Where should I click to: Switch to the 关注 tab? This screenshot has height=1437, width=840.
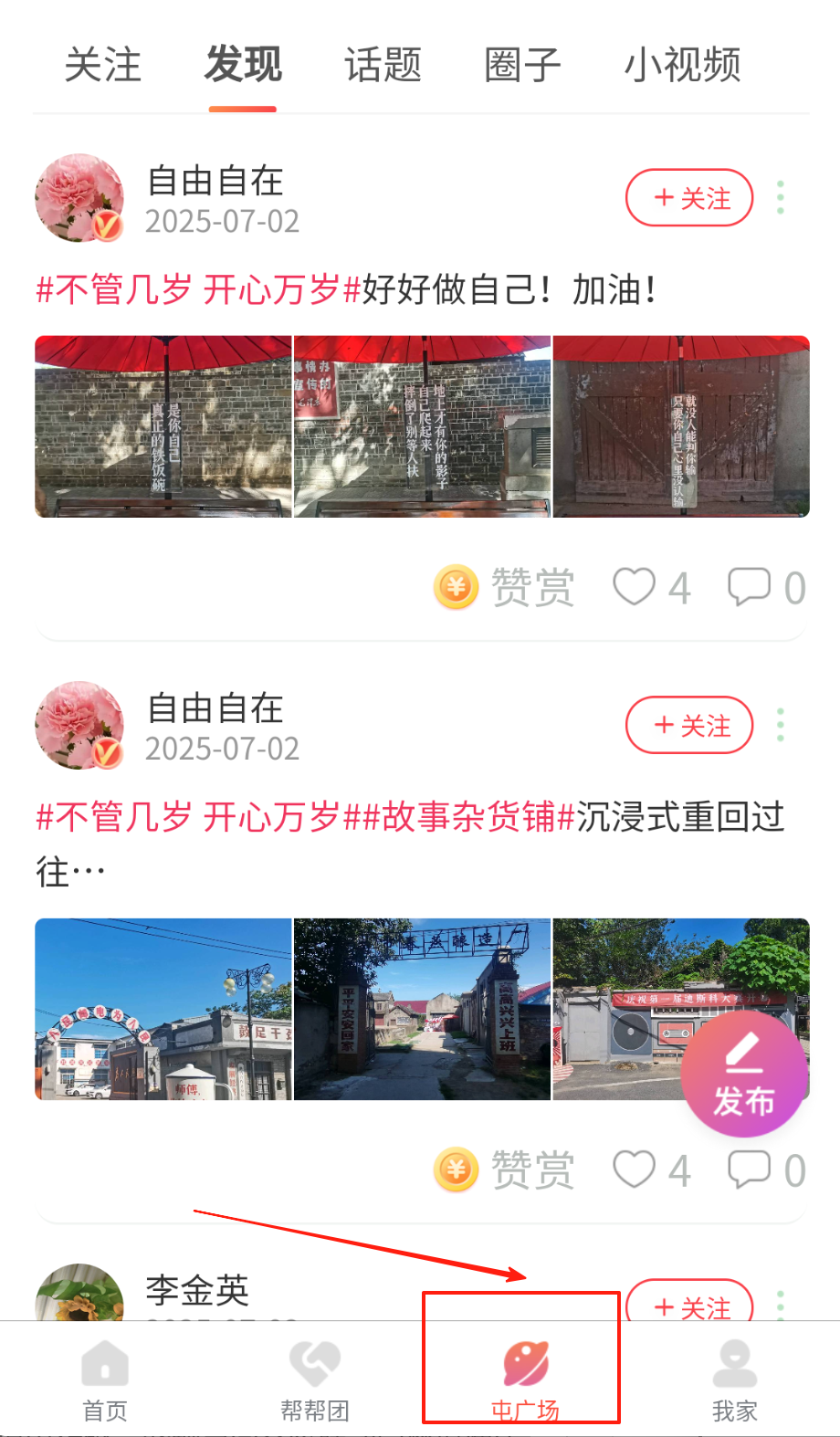tap(103, 66)
